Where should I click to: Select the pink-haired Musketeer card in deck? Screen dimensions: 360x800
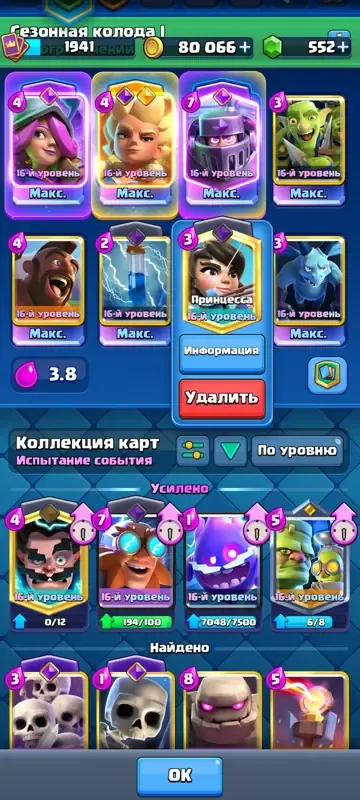click(48, 145)
